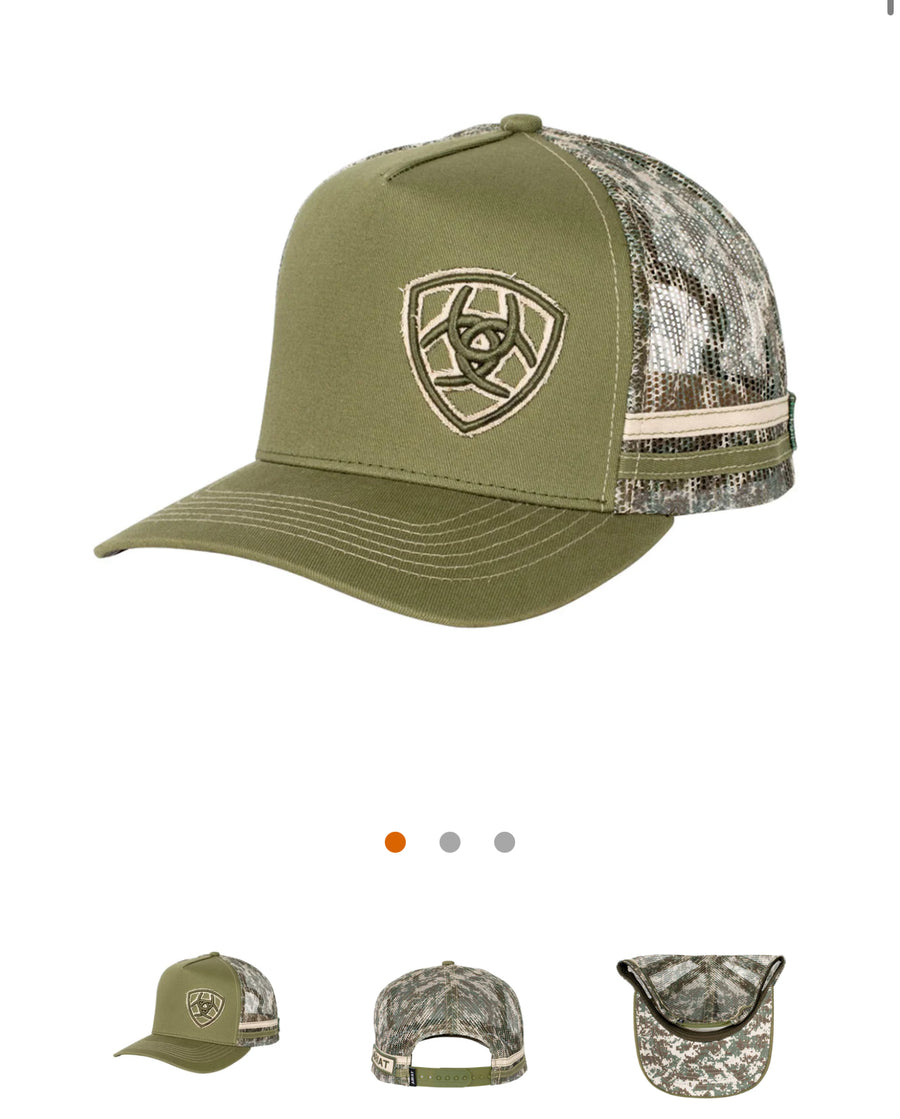This screenshot has height=1119, width=900.
Task: Jump to the second carousel dot
Action: 450,842
